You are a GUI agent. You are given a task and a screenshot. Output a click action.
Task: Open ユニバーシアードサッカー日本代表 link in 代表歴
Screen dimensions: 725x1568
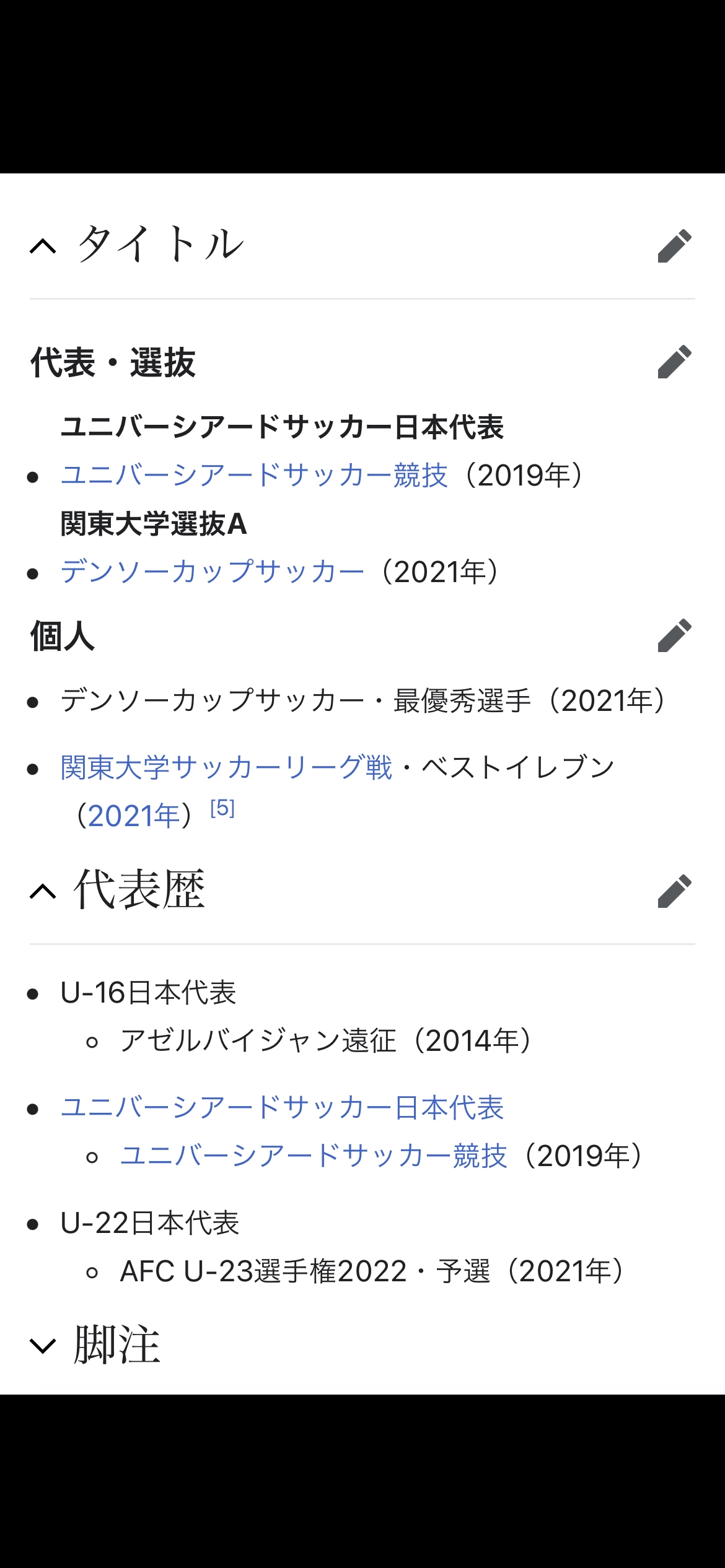(282, 1108)
